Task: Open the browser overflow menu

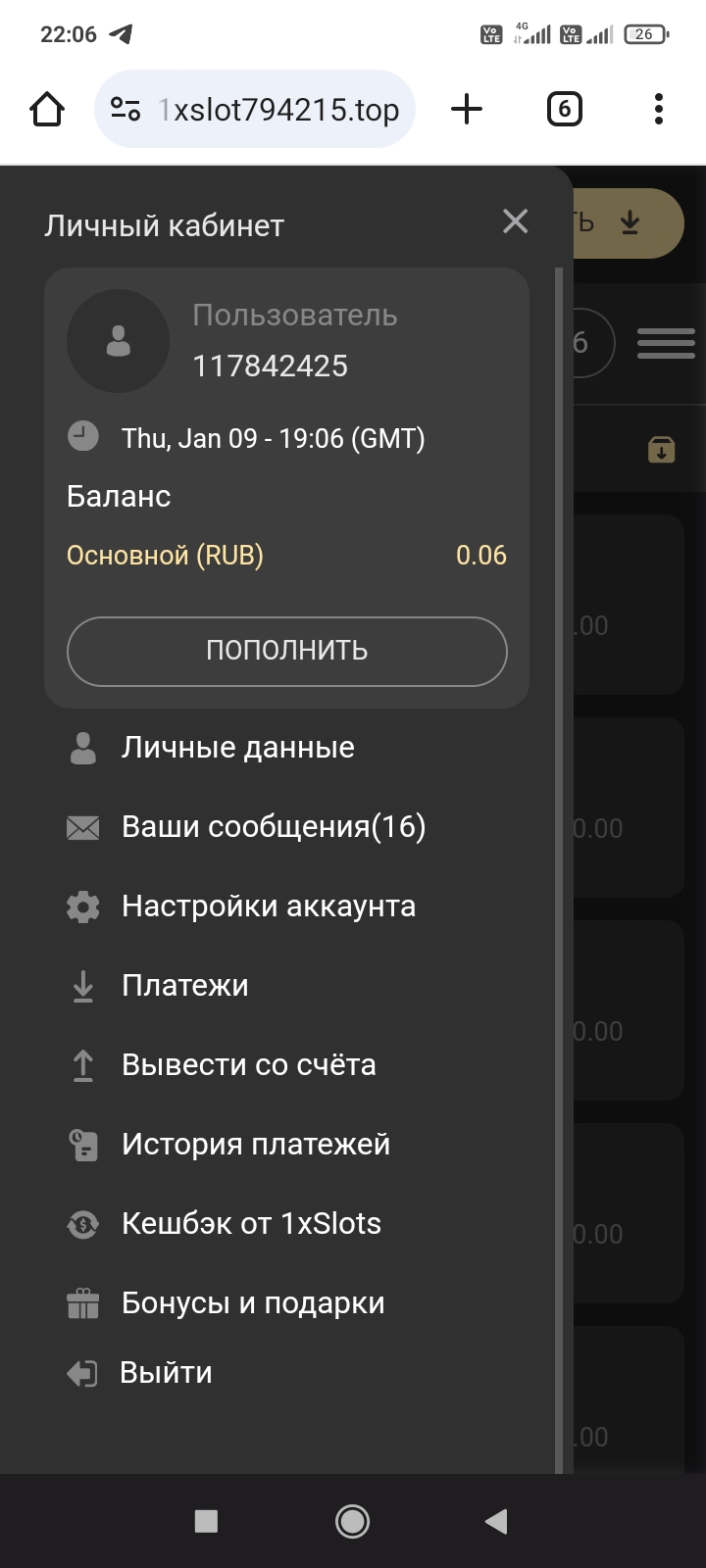Action: coord(658,109)
